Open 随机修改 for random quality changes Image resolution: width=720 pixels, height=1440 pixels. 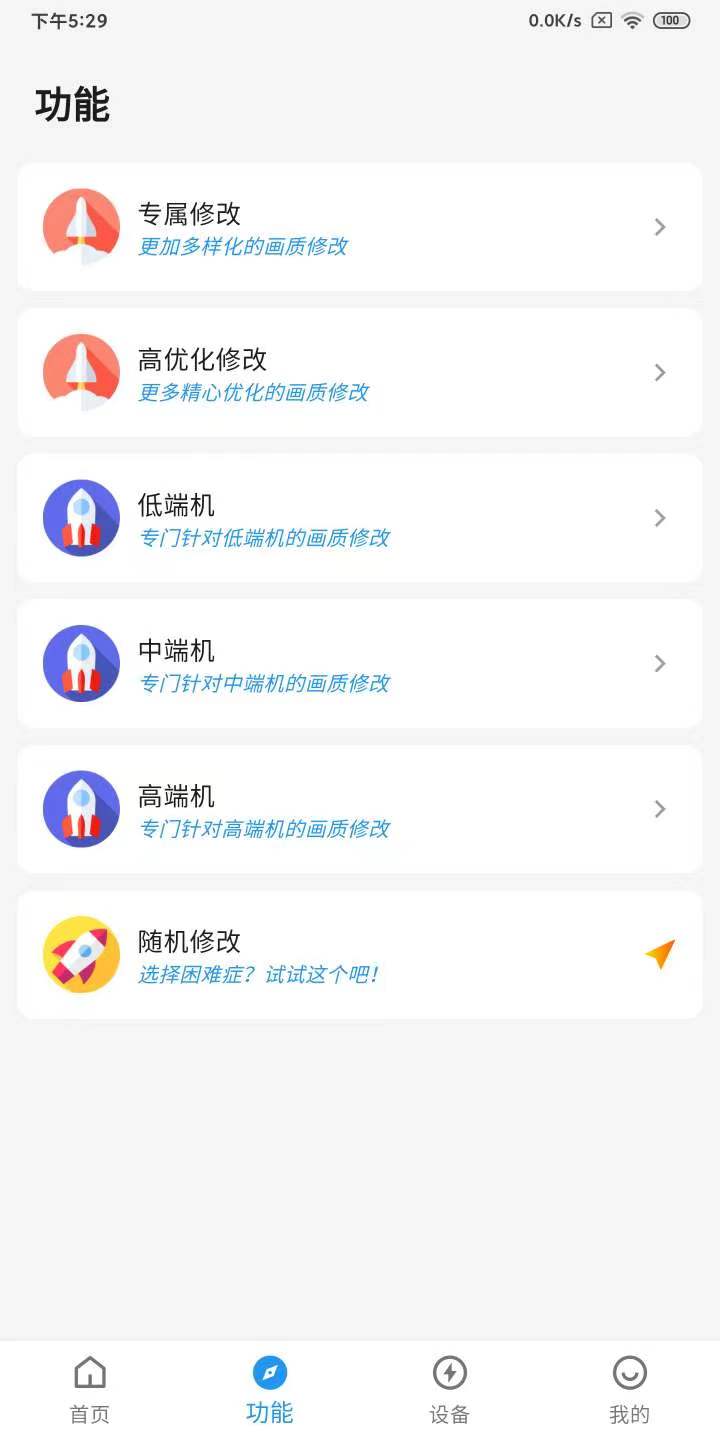[x=360, y=955]
